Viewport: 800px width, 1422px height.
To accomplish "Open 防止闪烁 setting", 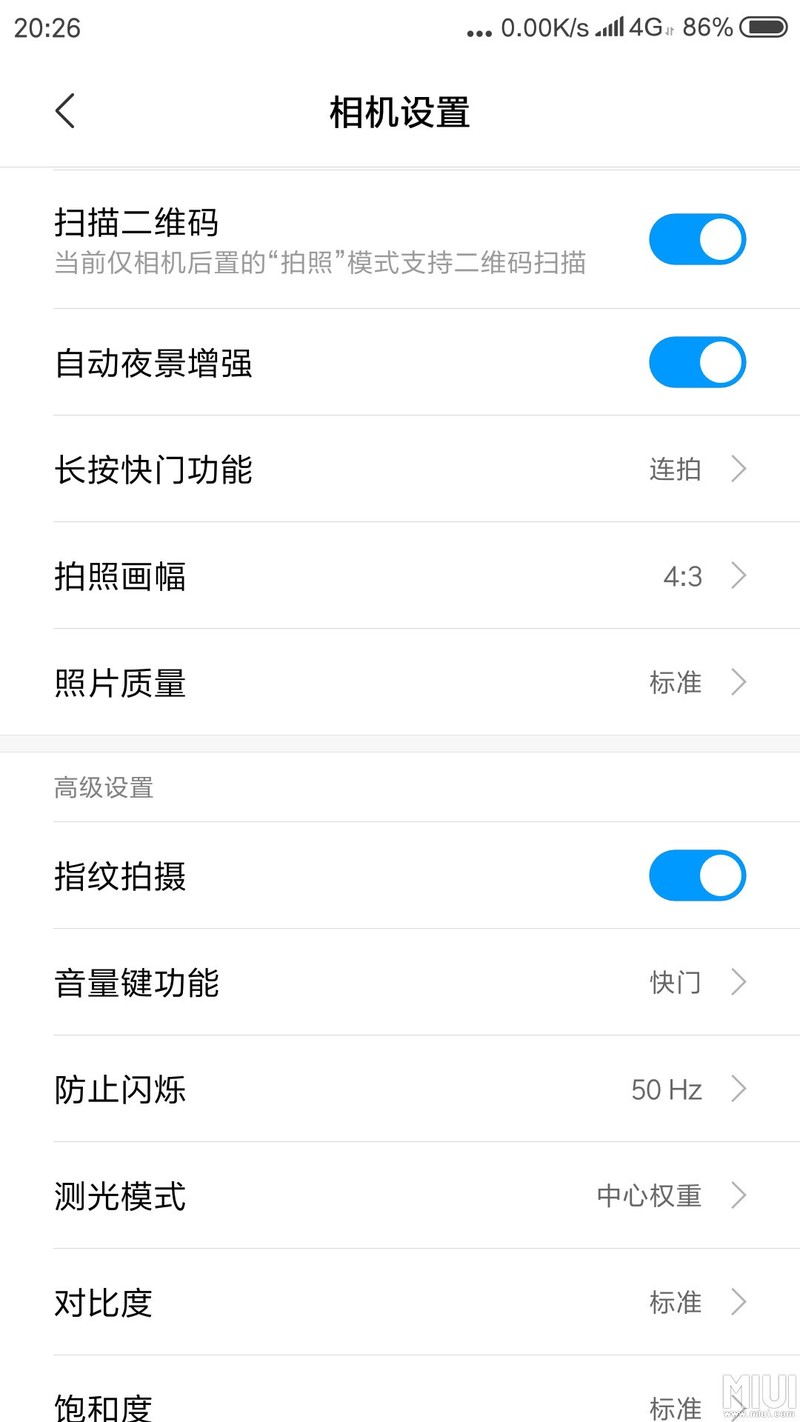I will [400, 1089].
